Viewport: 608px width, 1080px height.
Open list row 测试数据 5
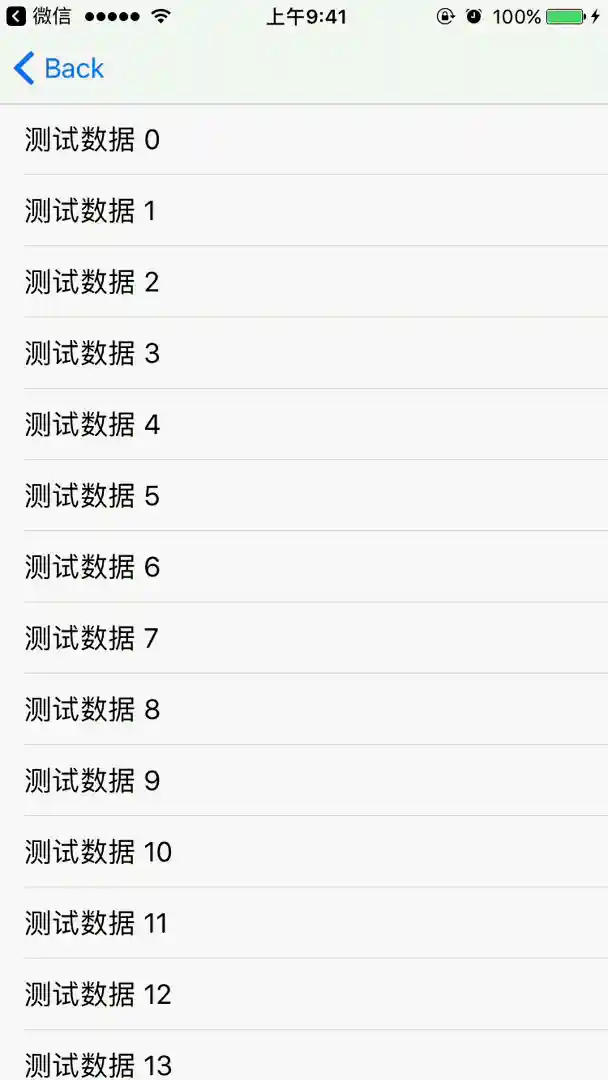304,496
